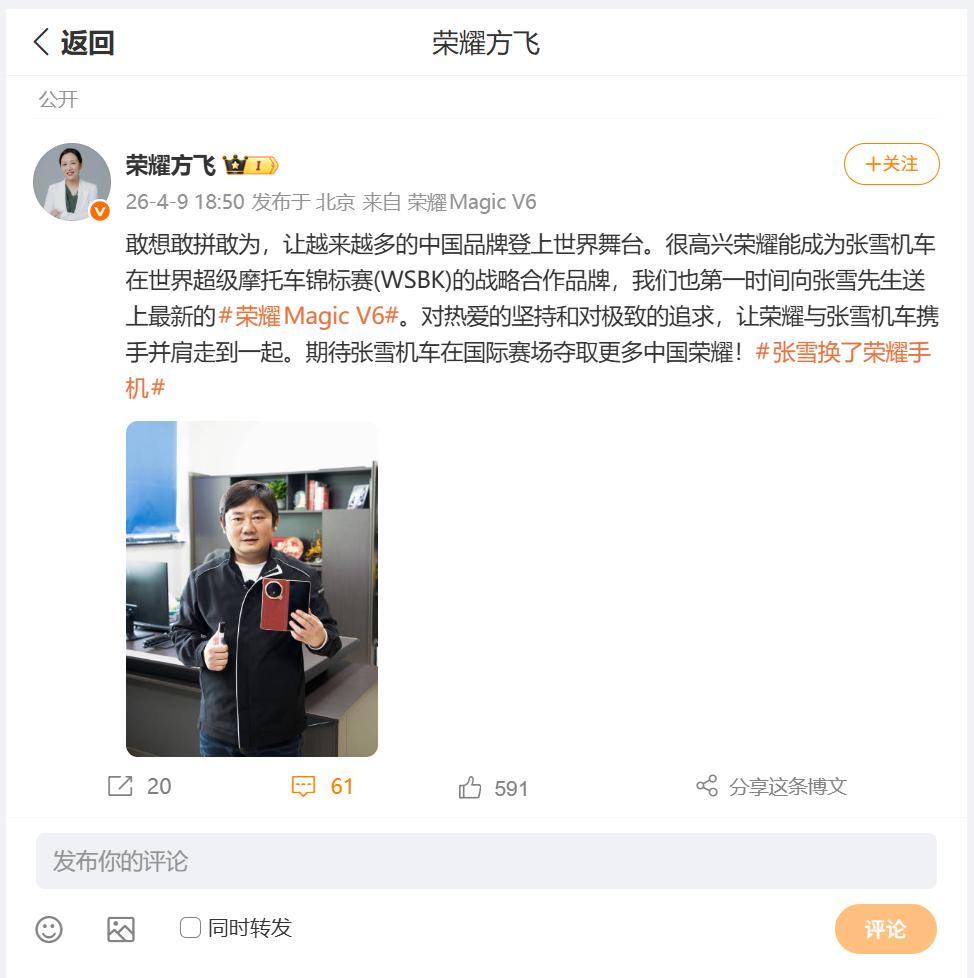Like the post via the thumbs-up icon
974x978 pixels.
click(x=470, y=787)
